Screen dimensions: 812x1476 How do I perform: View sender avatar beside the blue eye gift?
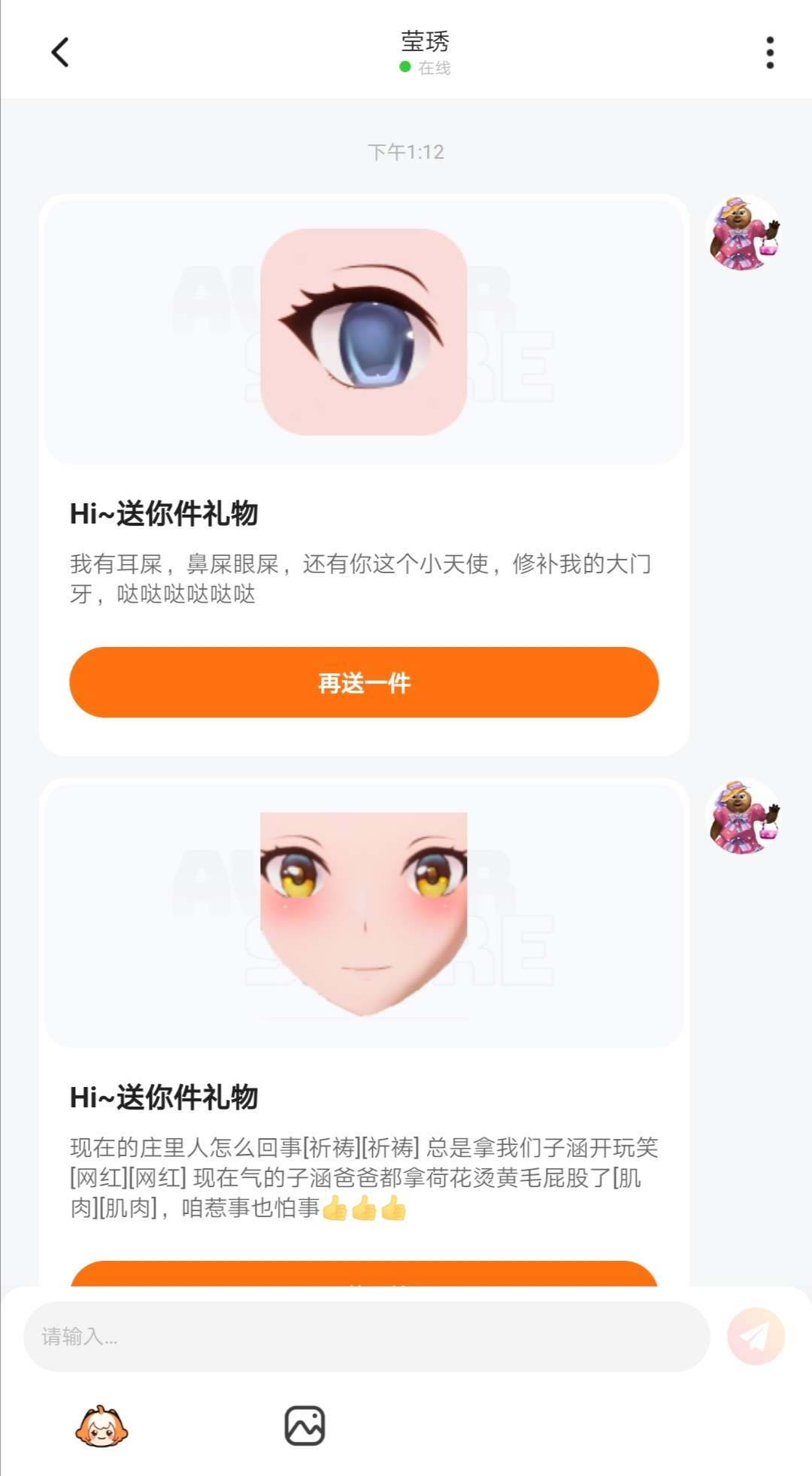point(744,233)
